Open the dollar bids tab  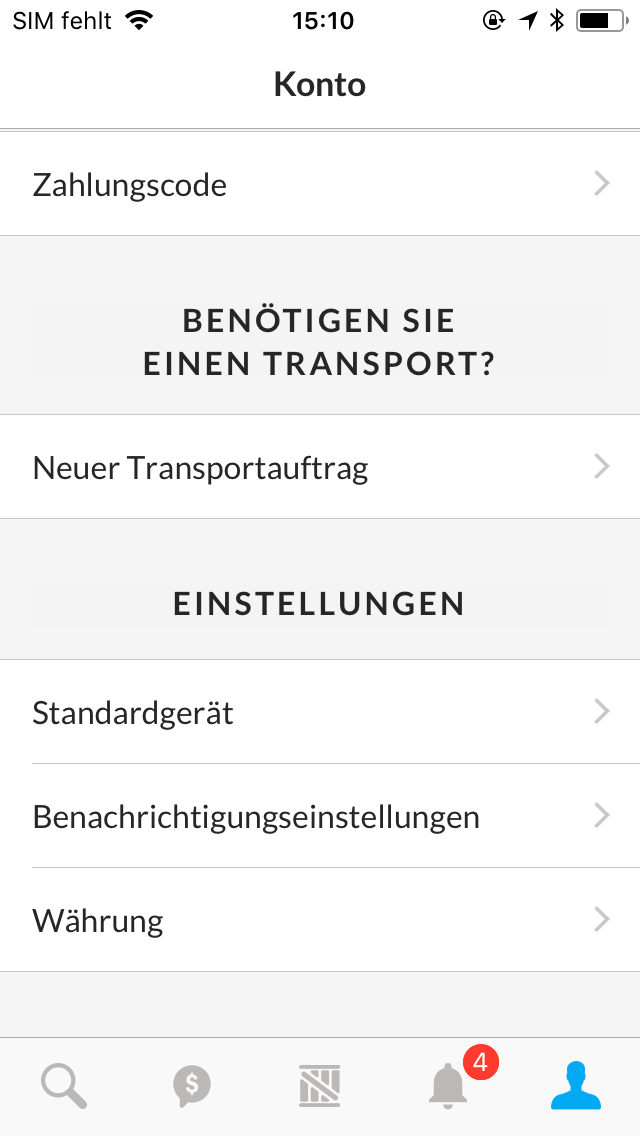pyautogui.click(x=192, y=1086)
